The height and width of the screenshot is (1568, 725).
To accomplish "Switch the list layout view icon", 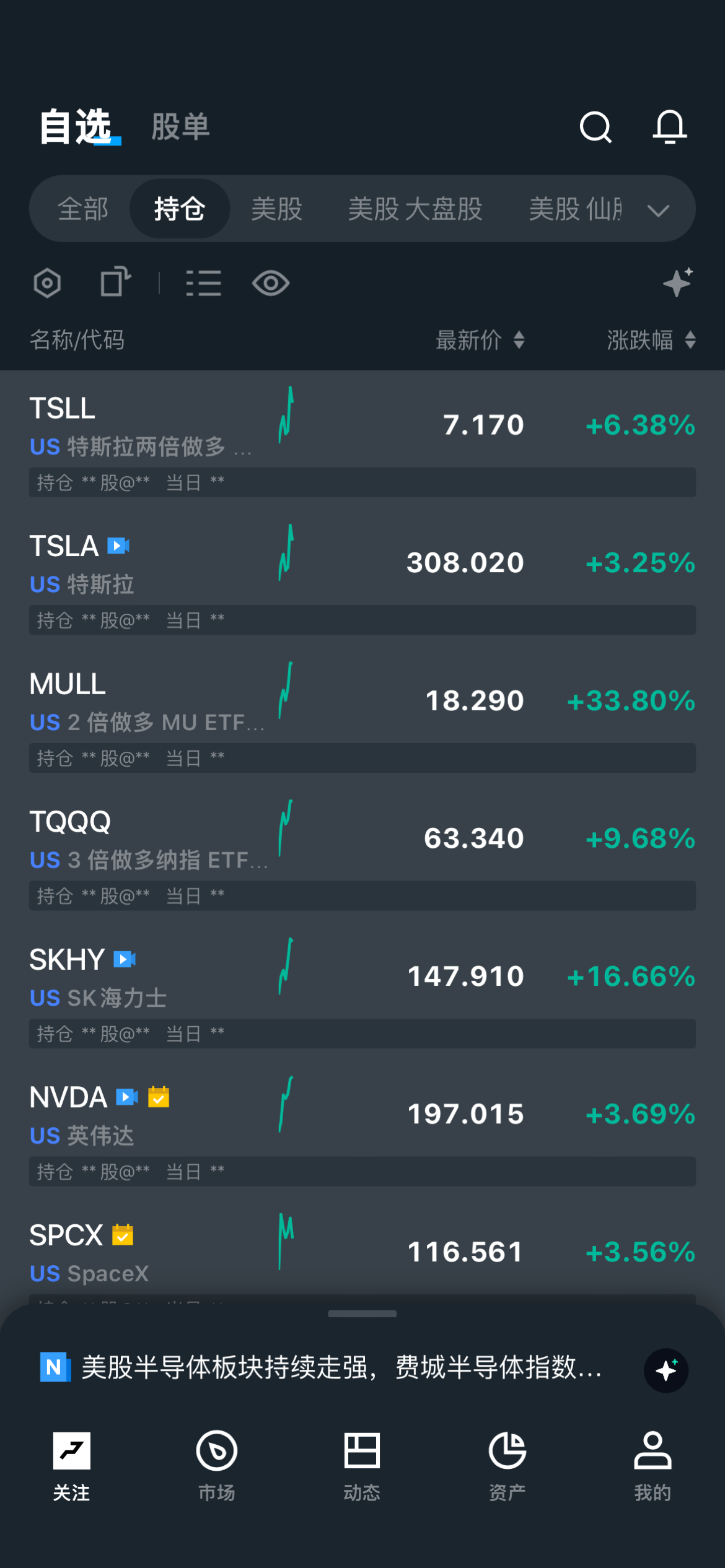I will click(203, 284).
